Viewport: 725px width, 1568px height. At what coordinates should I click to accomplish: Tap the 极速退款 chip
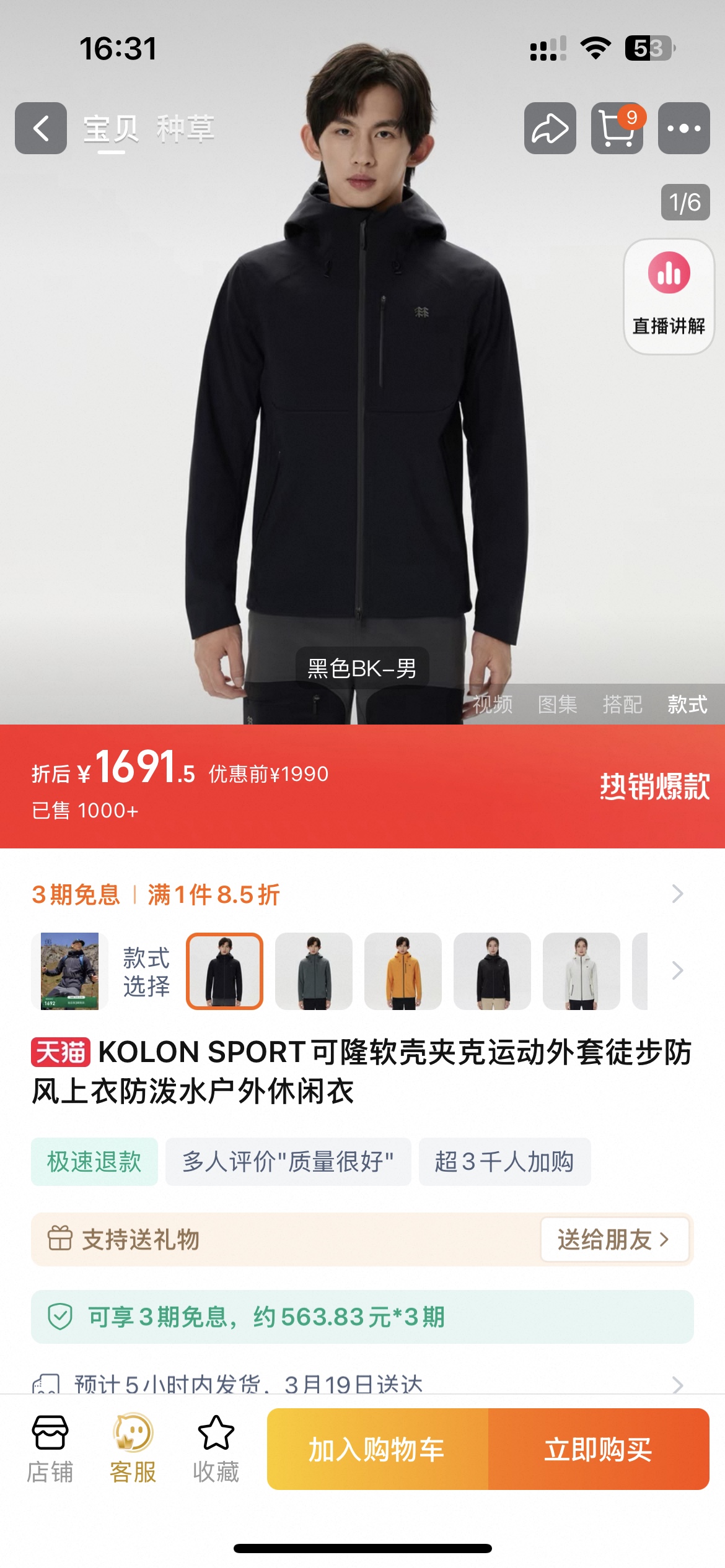(x=94, y=1162)
